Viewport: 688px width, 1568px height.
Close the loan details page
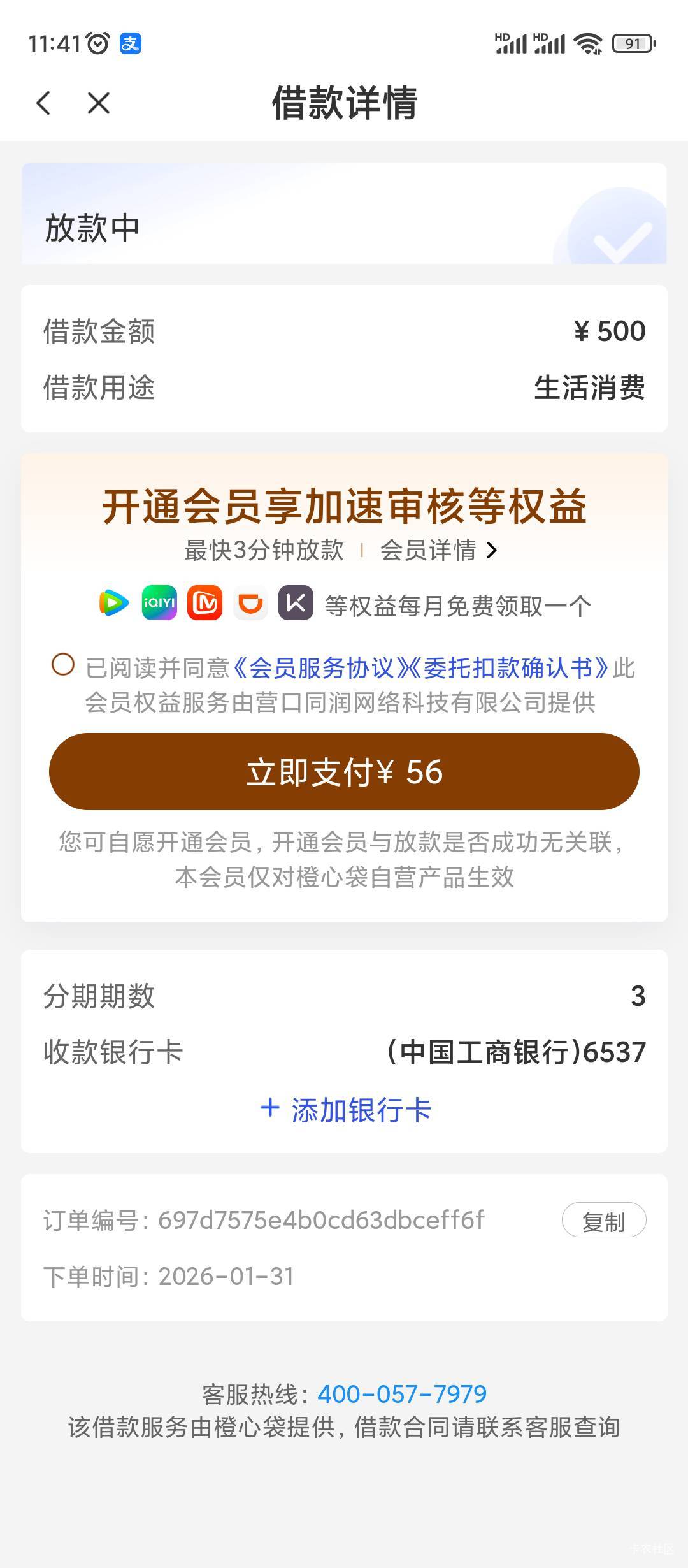[x=99, y=103]
